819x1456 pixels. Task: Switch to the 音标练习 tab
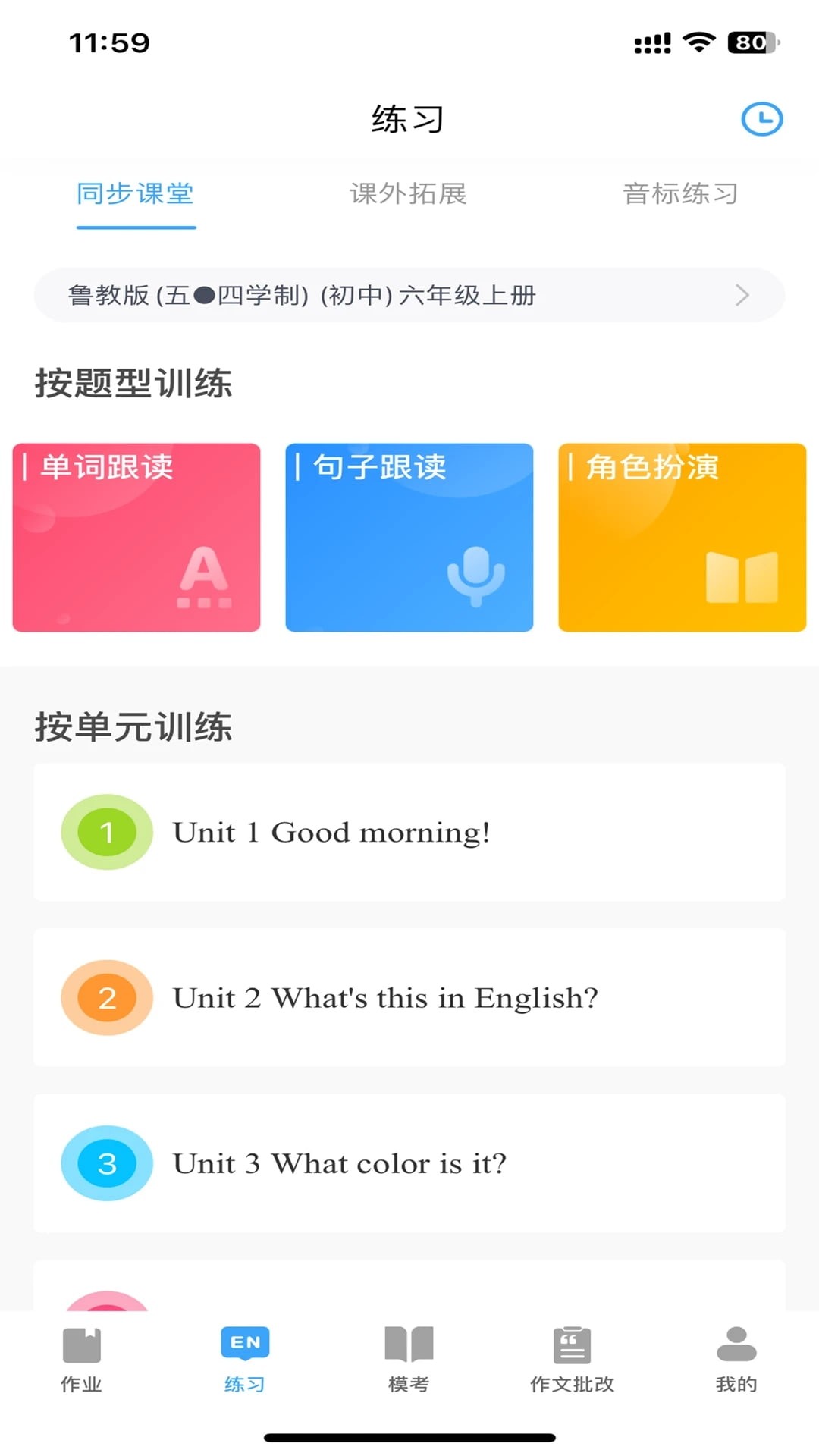click(x=680, y=195)
